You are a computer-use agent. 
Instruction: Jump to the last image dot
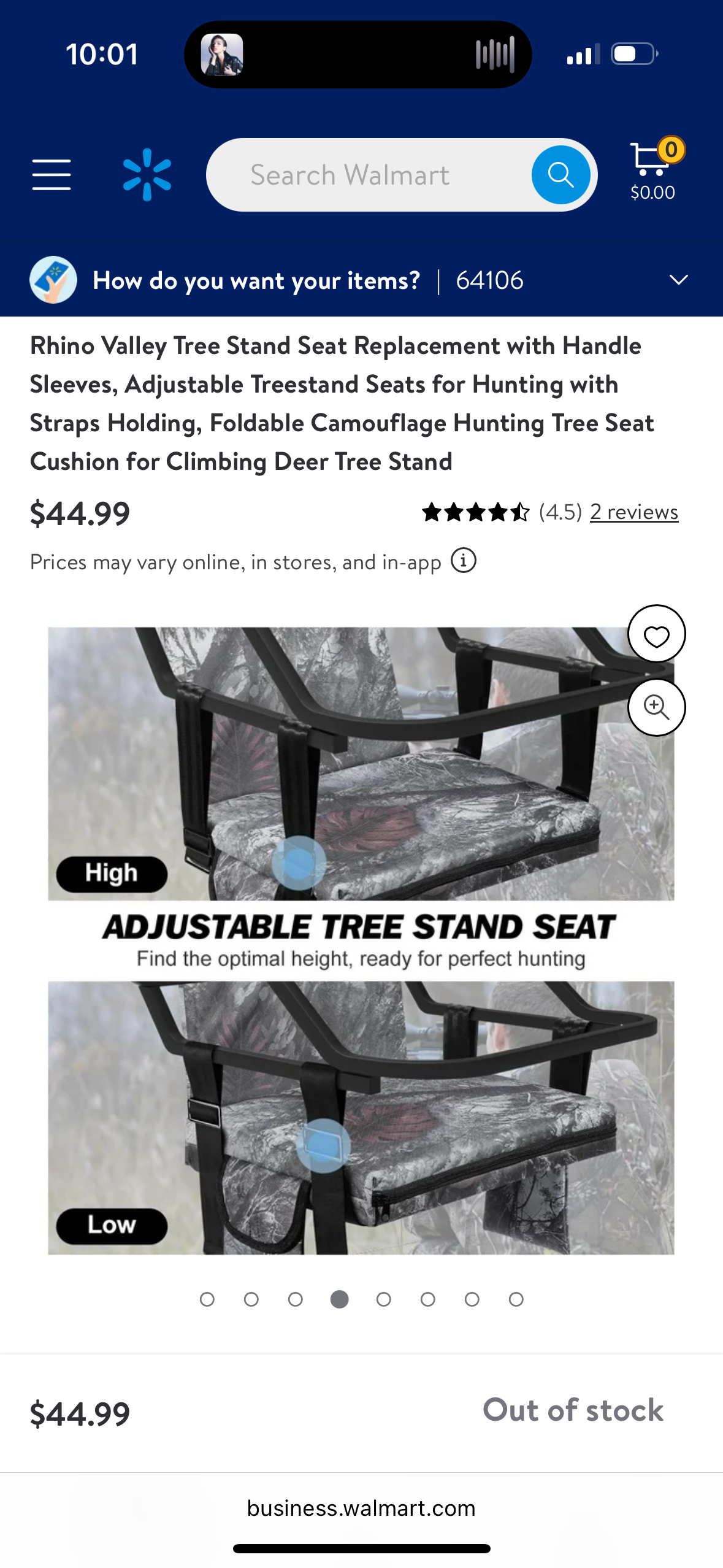pos(516,1299)
